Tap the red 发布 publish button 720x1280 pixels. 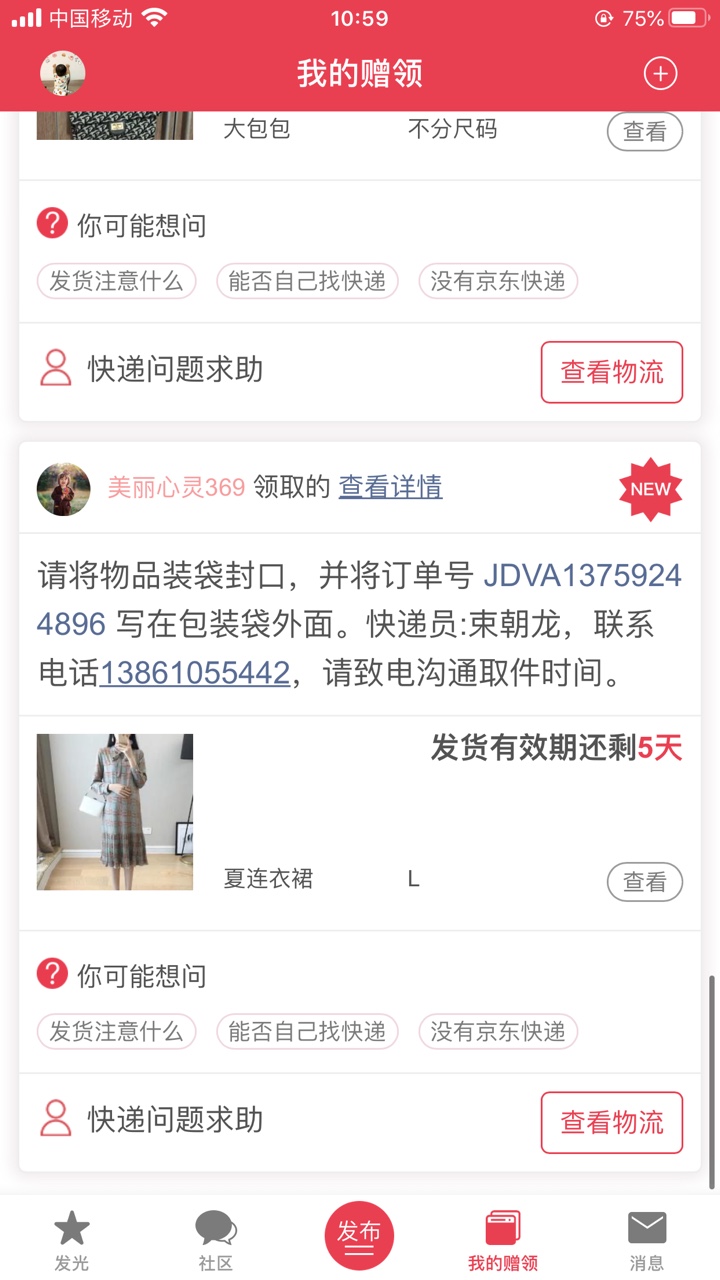[359, 1236]
